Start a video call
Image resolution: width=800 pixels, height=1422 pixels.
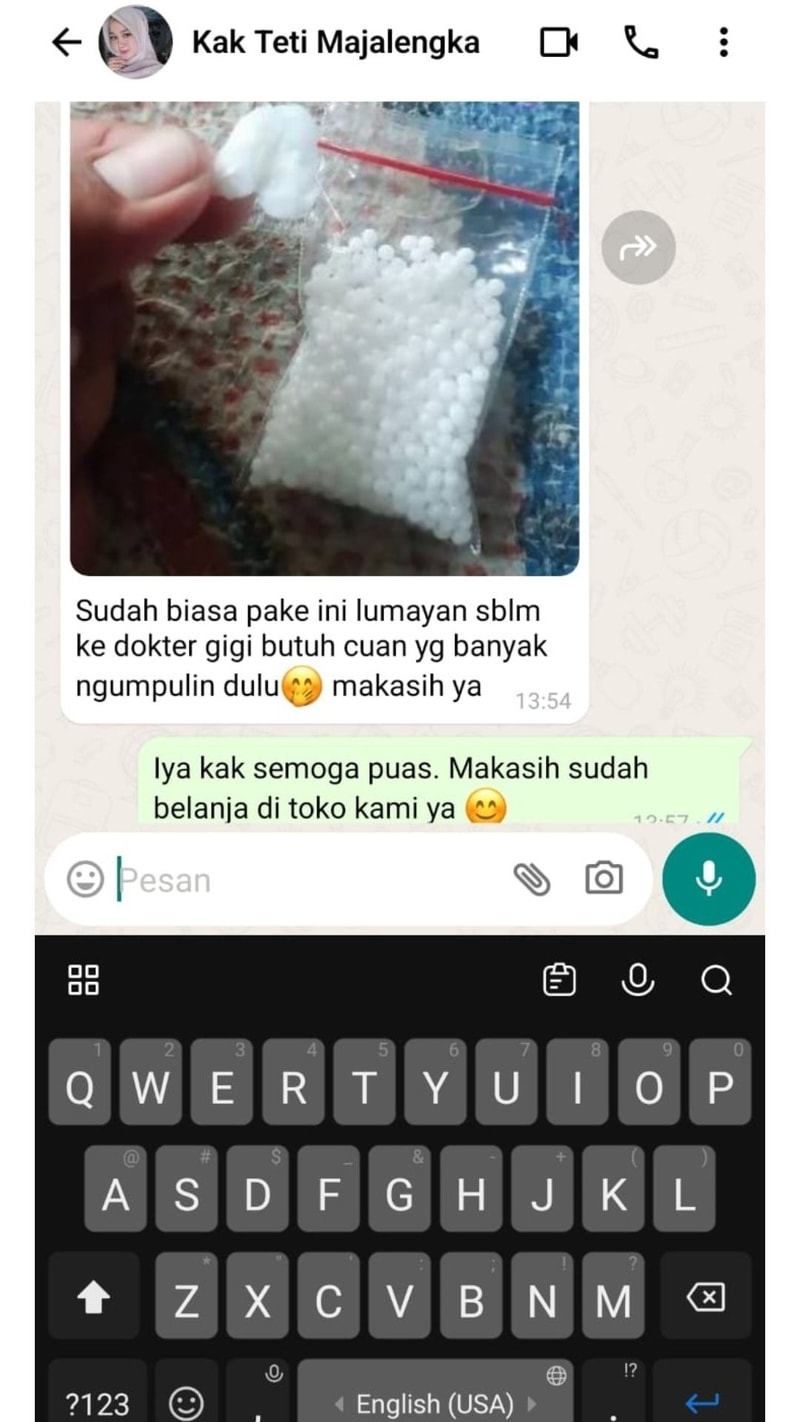[559, 42]
